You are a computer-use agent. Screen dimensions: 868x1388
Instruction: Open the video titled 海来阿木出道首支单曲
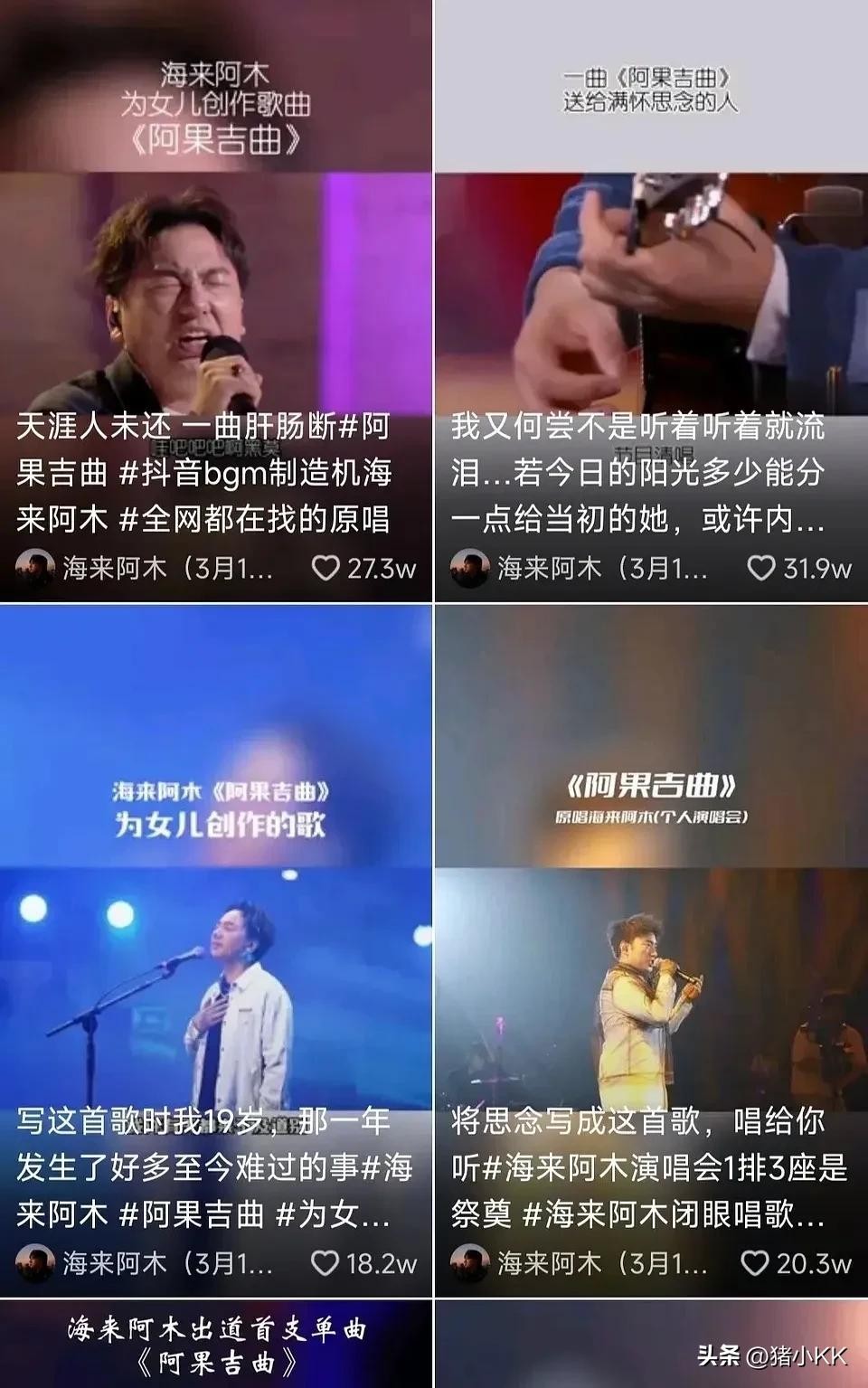point(215,1346)
